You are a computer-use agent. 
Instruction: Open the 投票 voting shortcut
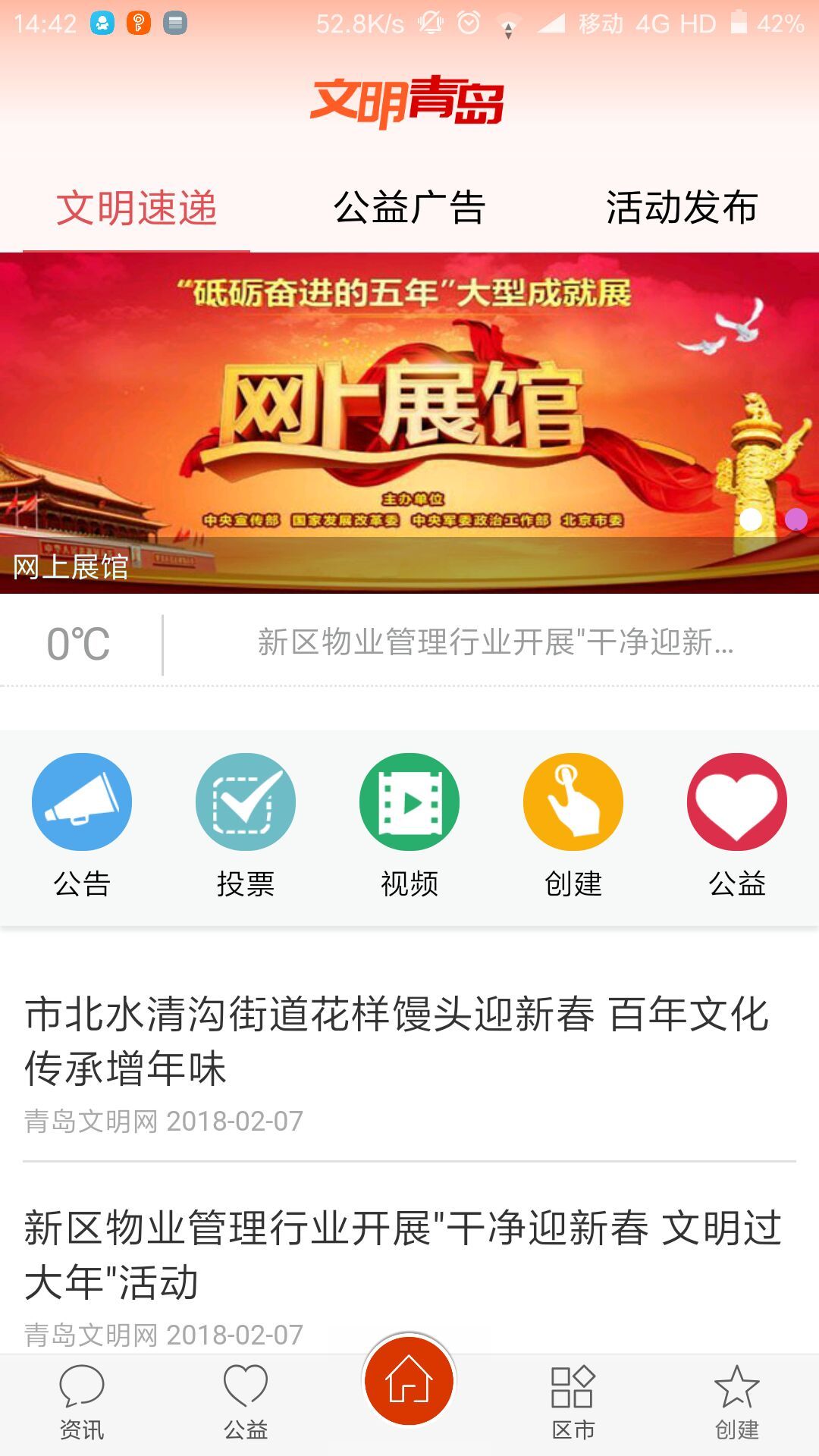coord(246,802)
